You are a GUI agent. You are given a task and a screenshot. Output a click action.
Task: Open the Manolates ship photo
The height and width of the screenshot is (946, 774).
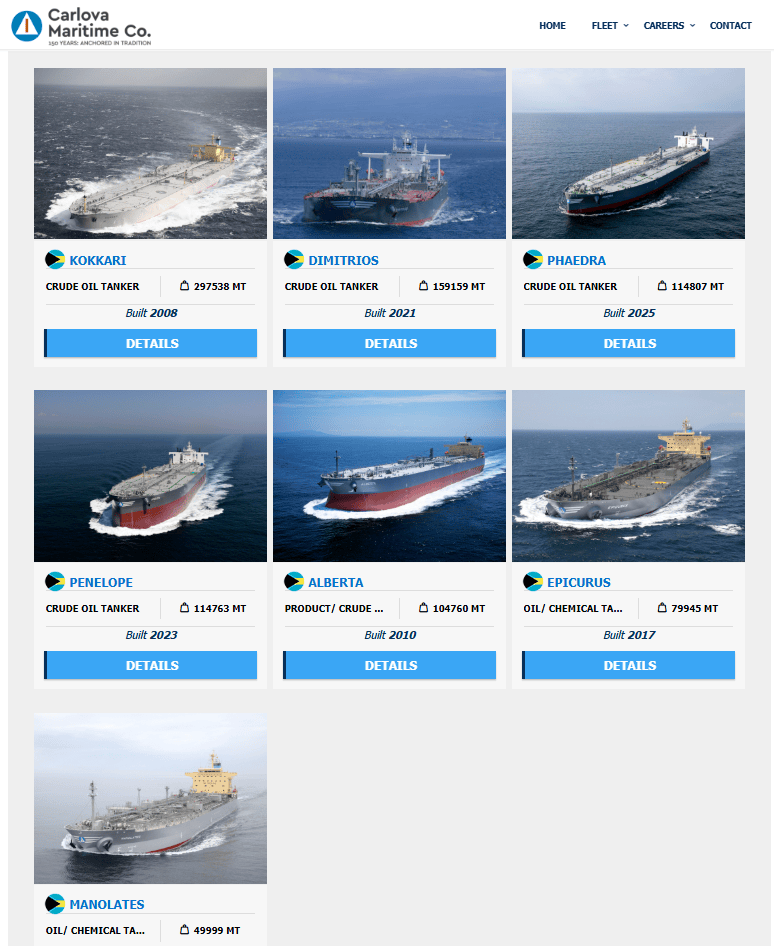tap(150, 798)
